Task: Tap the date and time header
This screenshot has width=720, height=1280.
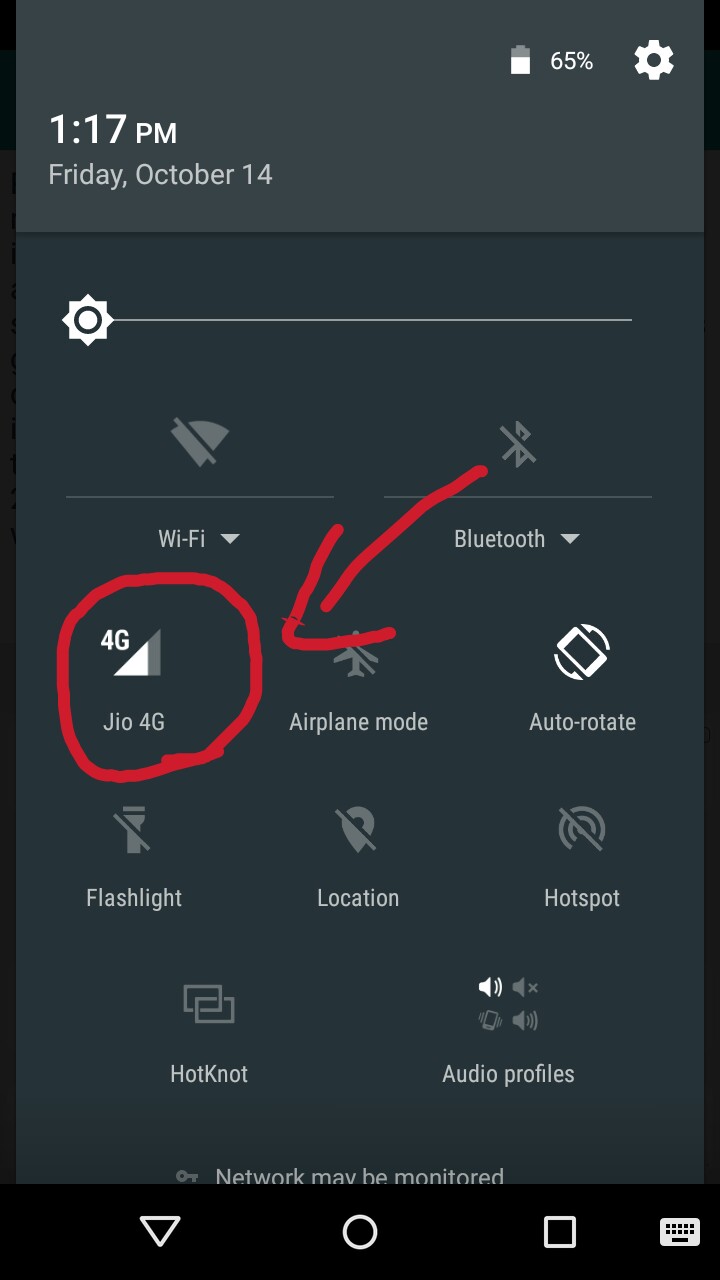Action: coord(160,150)
